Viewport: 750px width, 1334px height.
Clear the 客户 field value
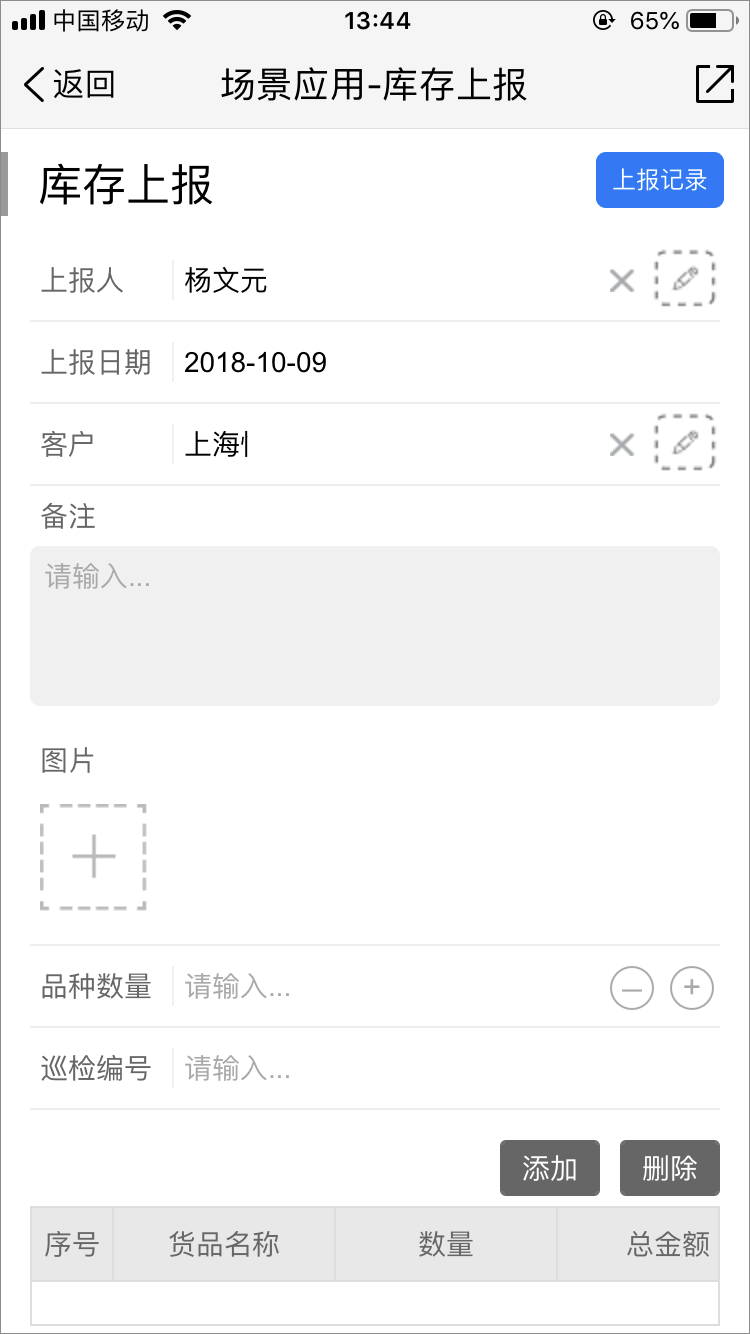[x=622, y=445]
